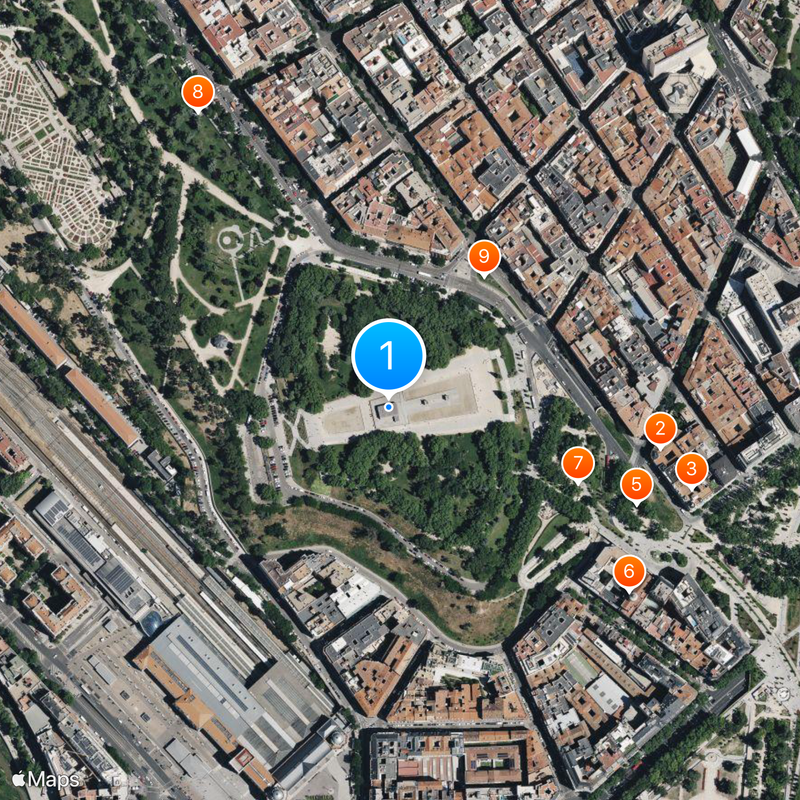
Task: Tap the orange pin numbered 6
Action: 629,572
